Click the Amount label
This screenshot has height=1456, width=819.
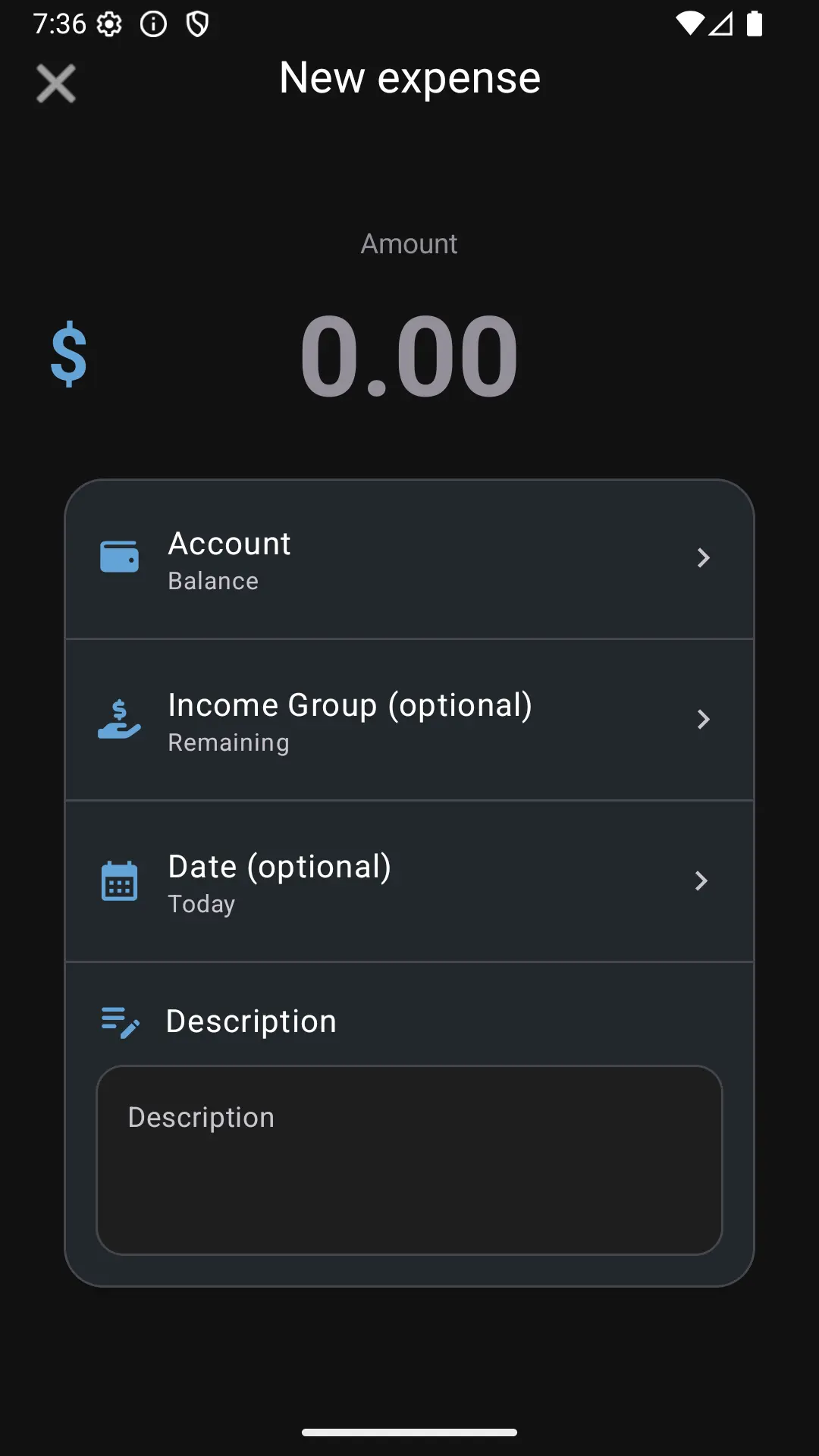(409, 243)
